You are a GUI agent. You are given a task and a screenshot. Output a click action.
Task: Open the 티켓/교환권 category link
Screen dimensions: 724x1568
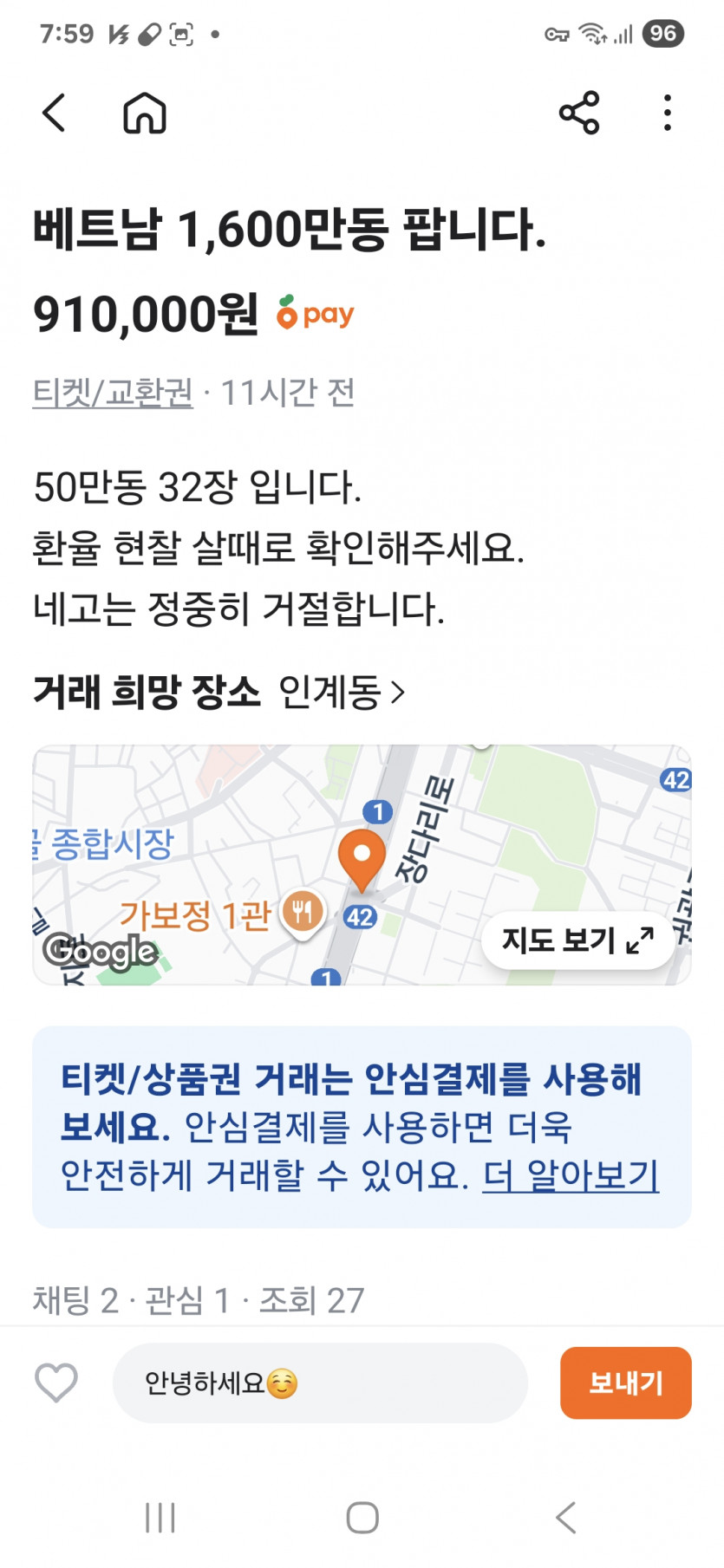click(x=113, y=393)
